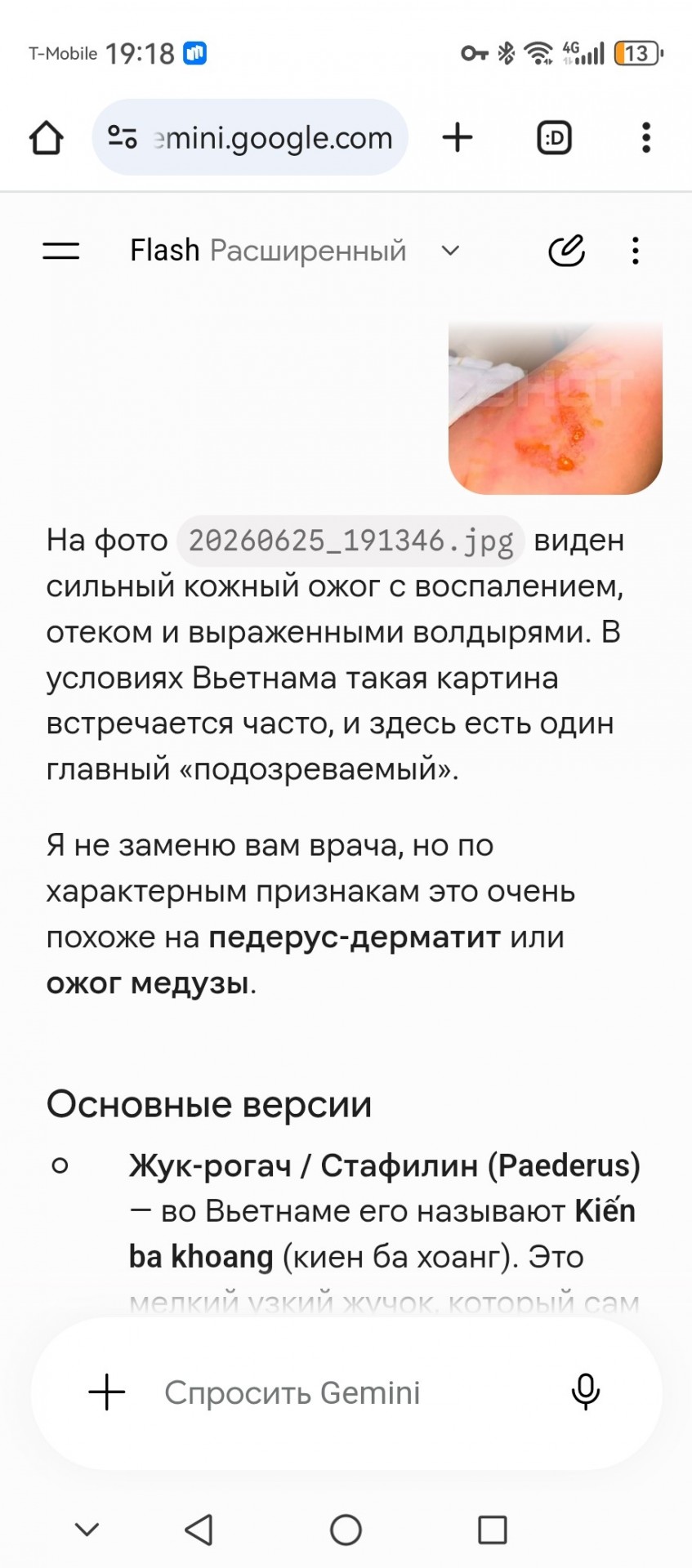
Task: Go back with the system back button
Action: [199, 1530]
